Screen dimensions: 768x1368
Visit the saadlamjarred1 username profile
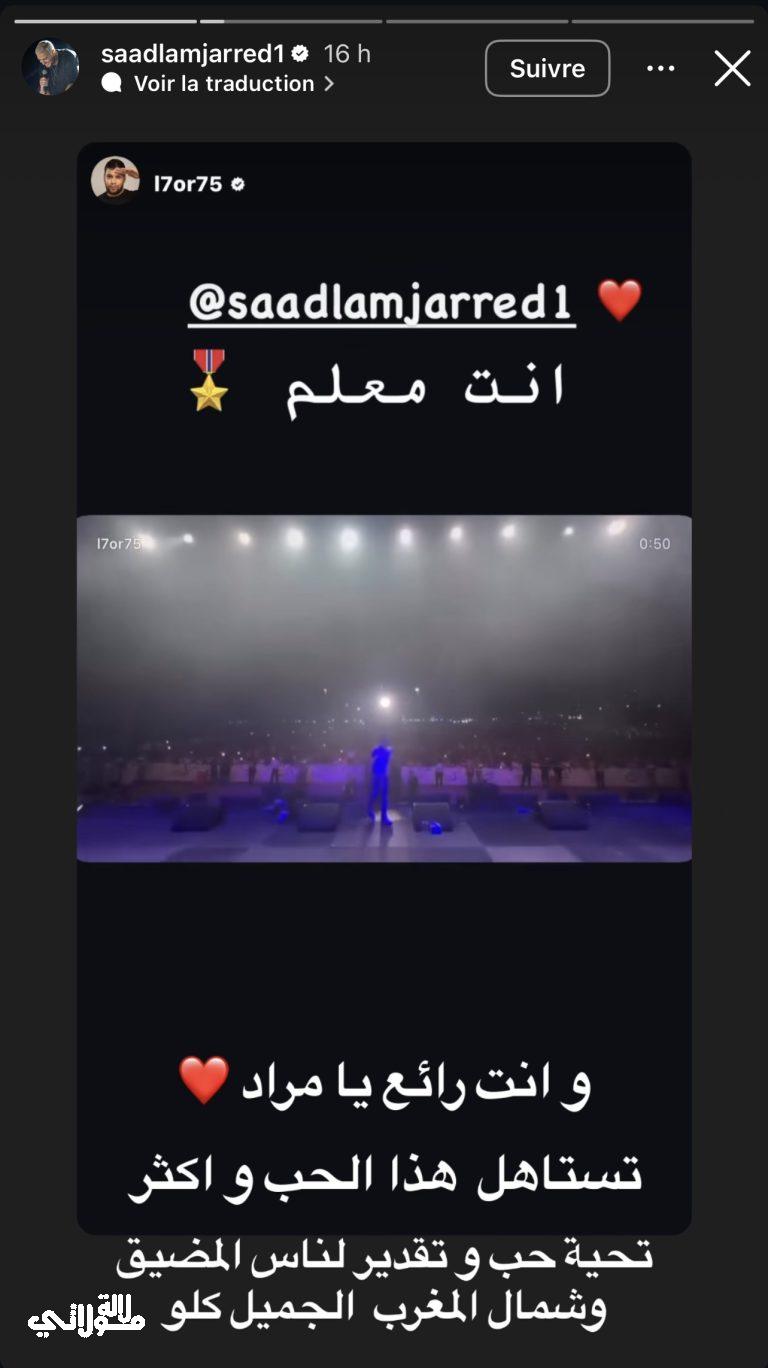(194, 54)
